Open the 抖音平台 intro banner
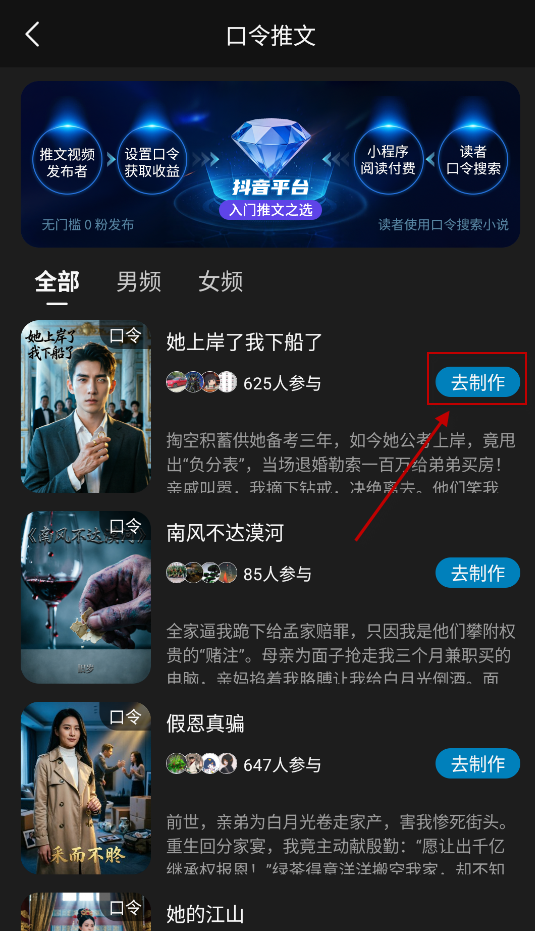The width and height of the screenshot is (535, 931). 270,164
